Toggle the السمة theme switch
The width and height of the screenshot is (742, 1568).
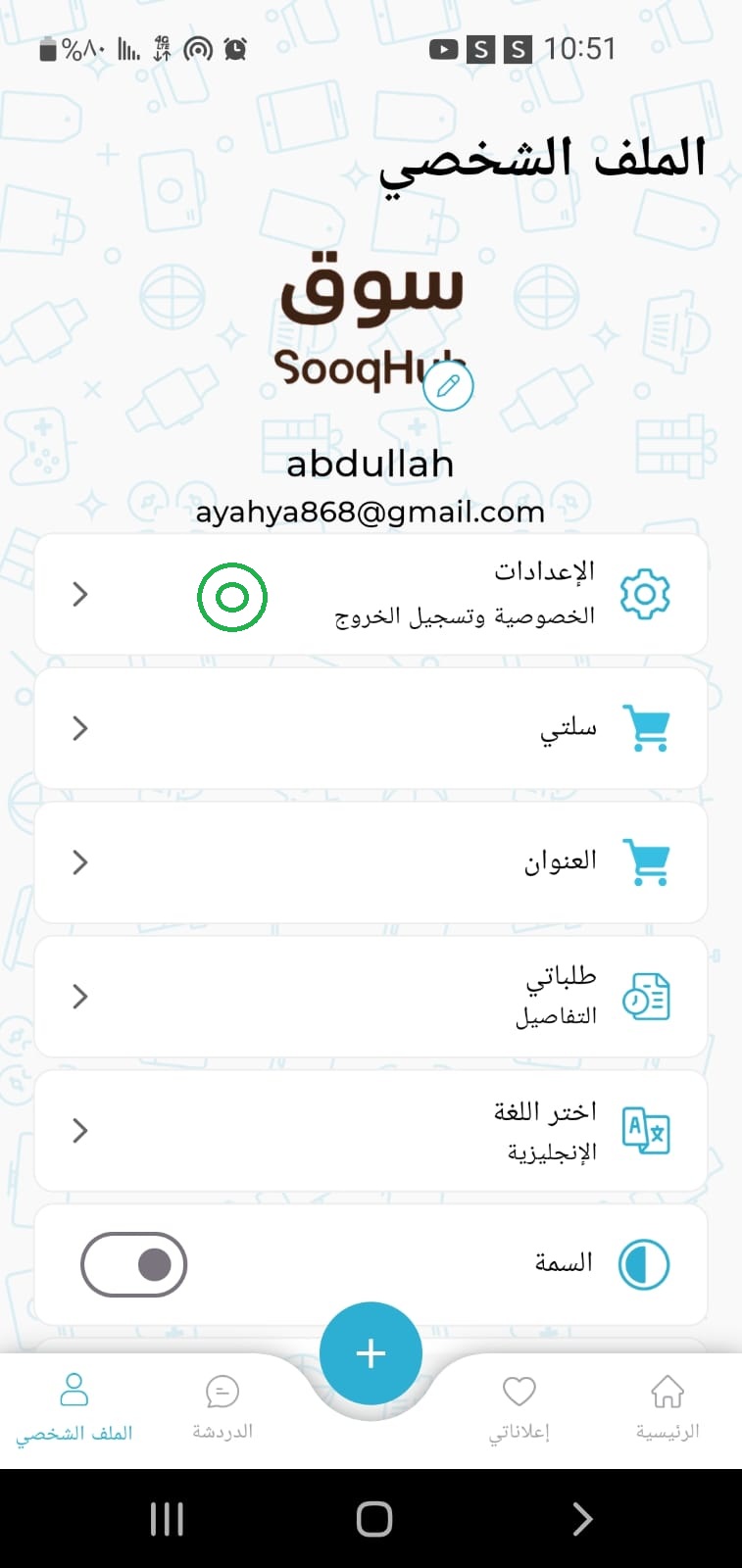coord(133,1264)
